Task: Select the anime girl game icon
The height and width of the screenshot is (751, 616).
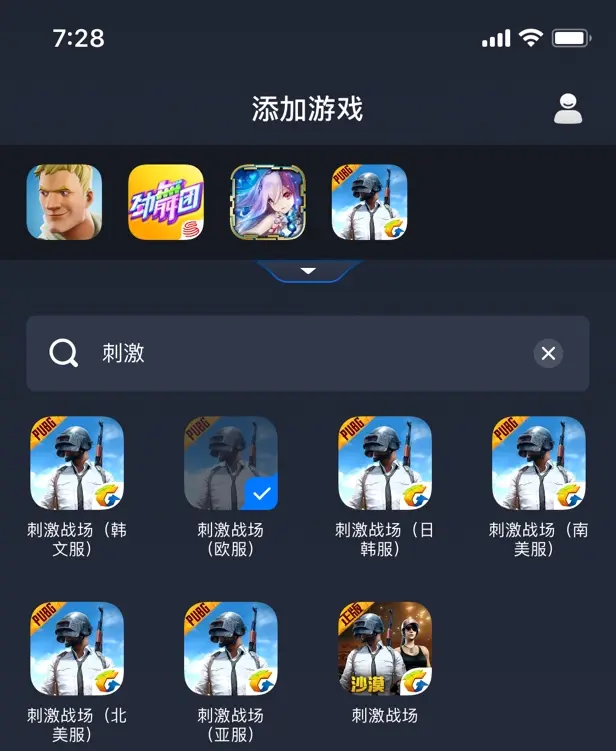Action: 268,202
